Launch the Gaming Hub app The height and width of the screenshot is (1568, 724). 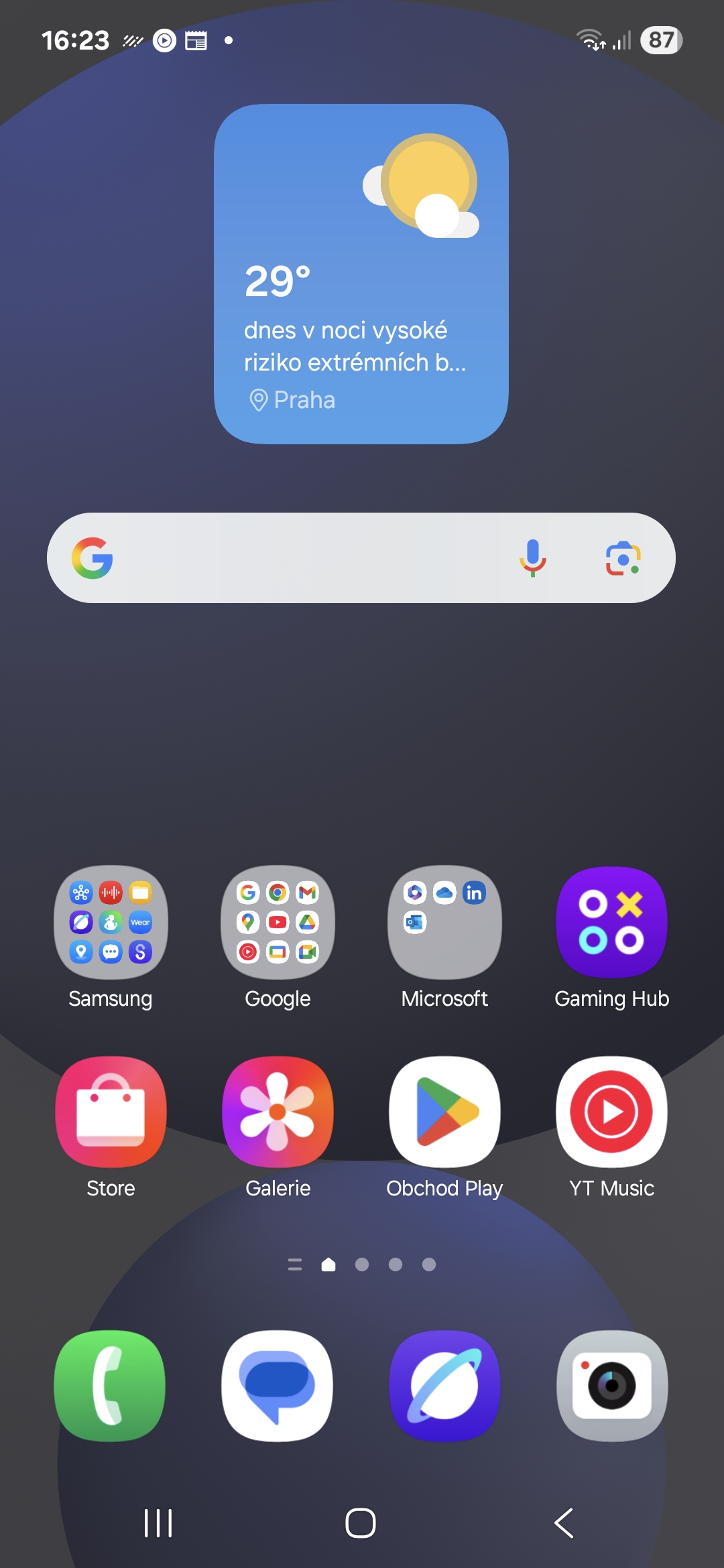coord(611,923)
